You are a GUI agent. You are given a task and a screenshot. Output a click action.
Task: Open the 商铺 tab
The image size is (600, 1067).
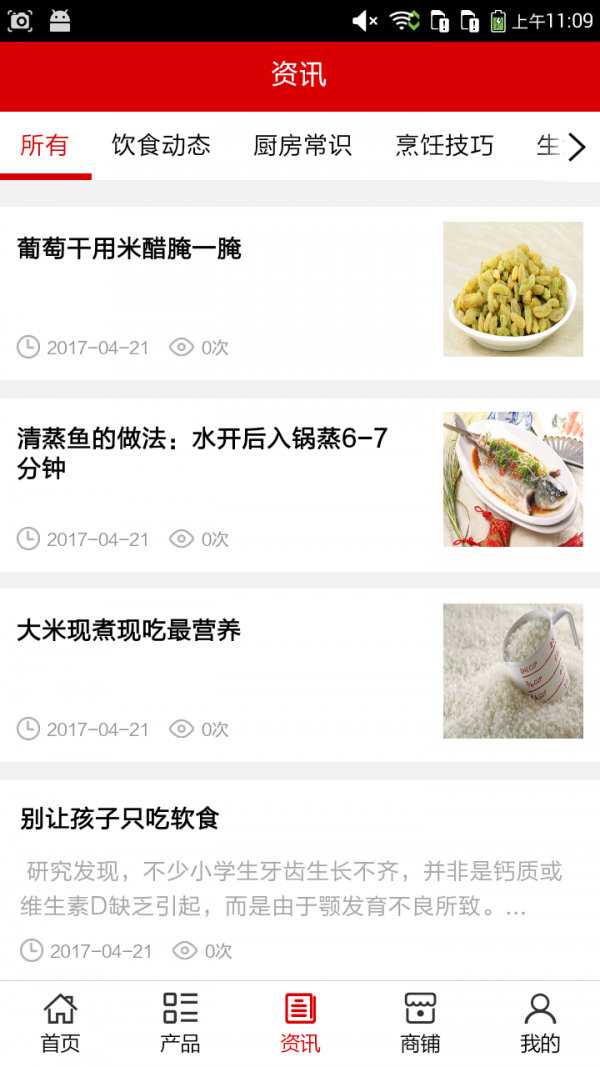point(420,1023)
